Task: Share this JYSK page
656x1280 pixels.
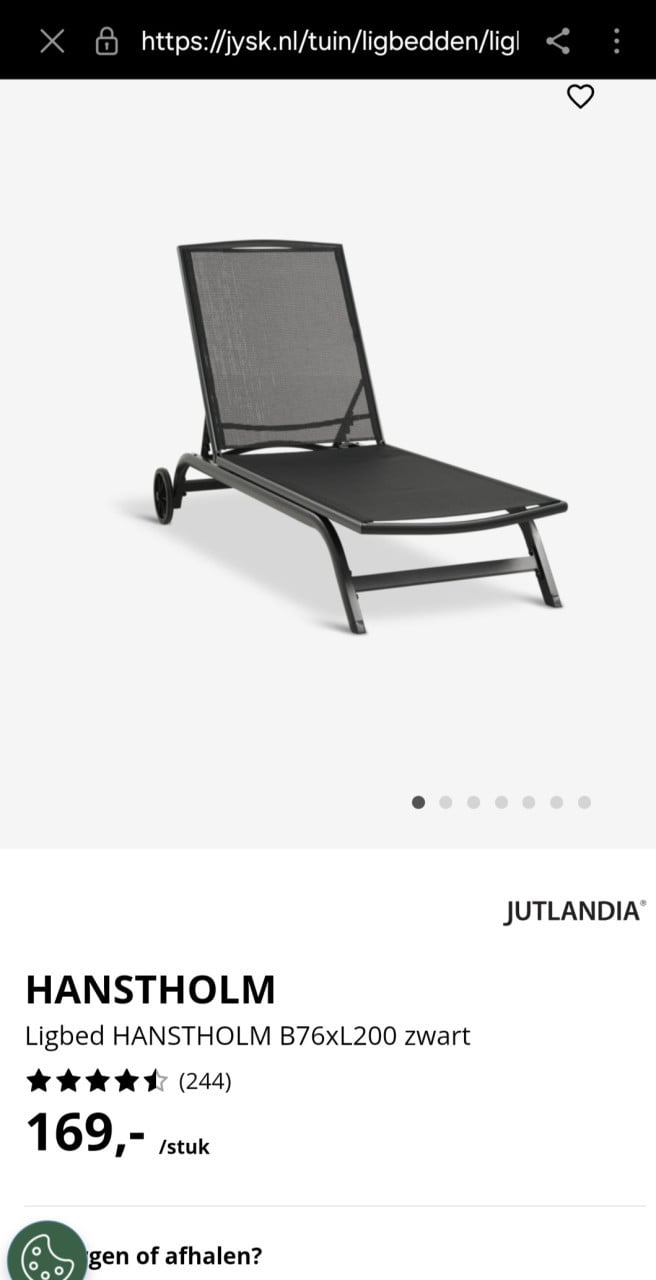Action: click(558, 41)
